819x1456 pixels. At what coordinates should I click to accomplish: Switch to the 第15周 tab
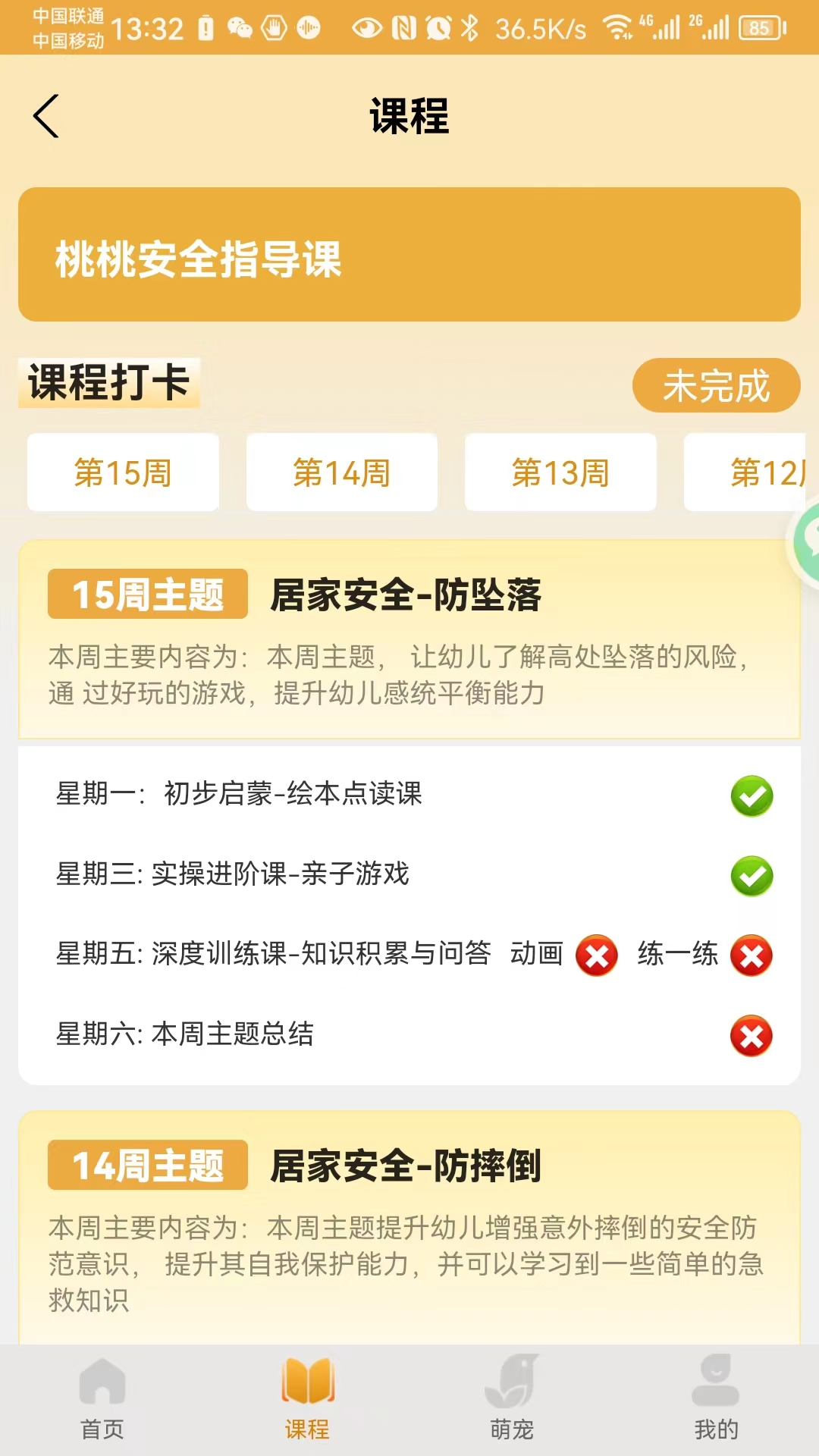(x=123, y=472)
